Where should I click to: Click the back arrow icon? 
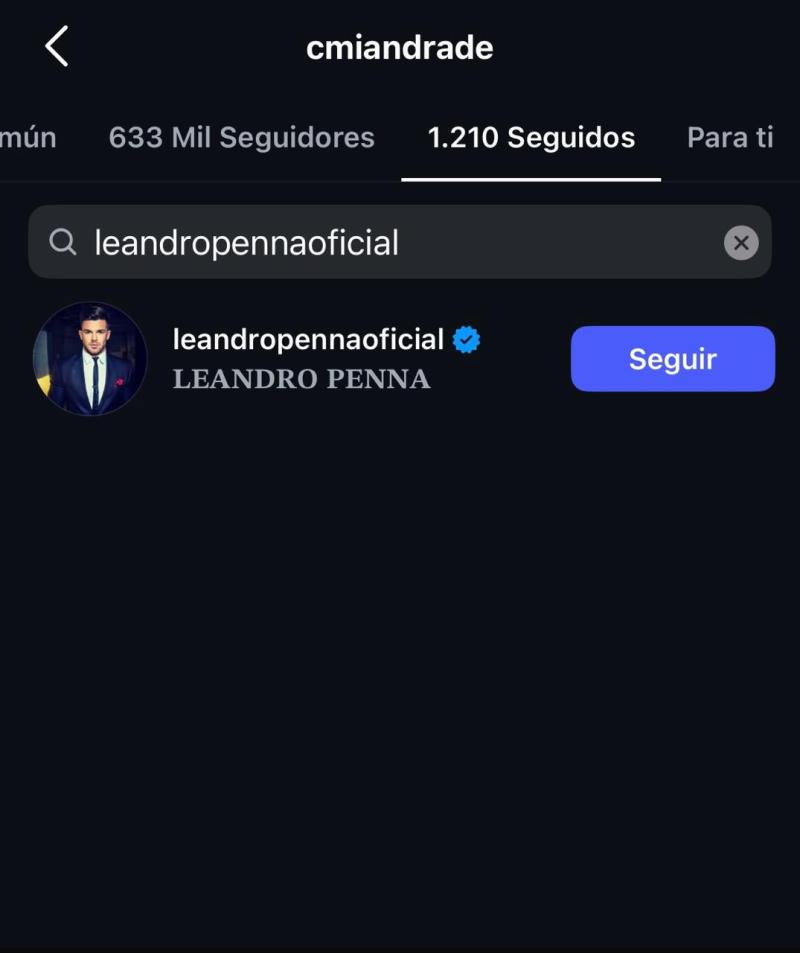[x=57, y=44]
